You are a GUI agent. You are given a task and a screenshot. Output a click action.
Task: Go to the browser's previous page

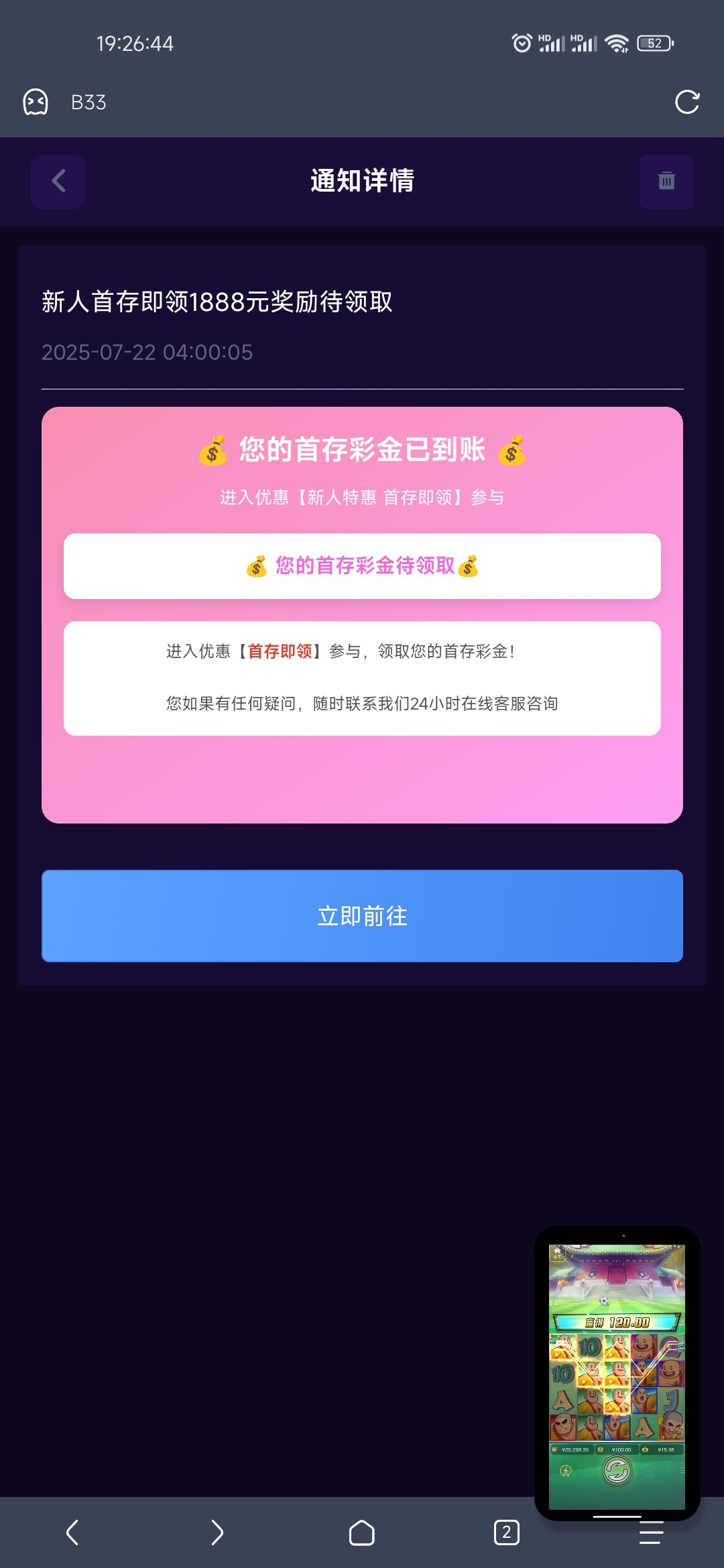(x=72, y=1532)
